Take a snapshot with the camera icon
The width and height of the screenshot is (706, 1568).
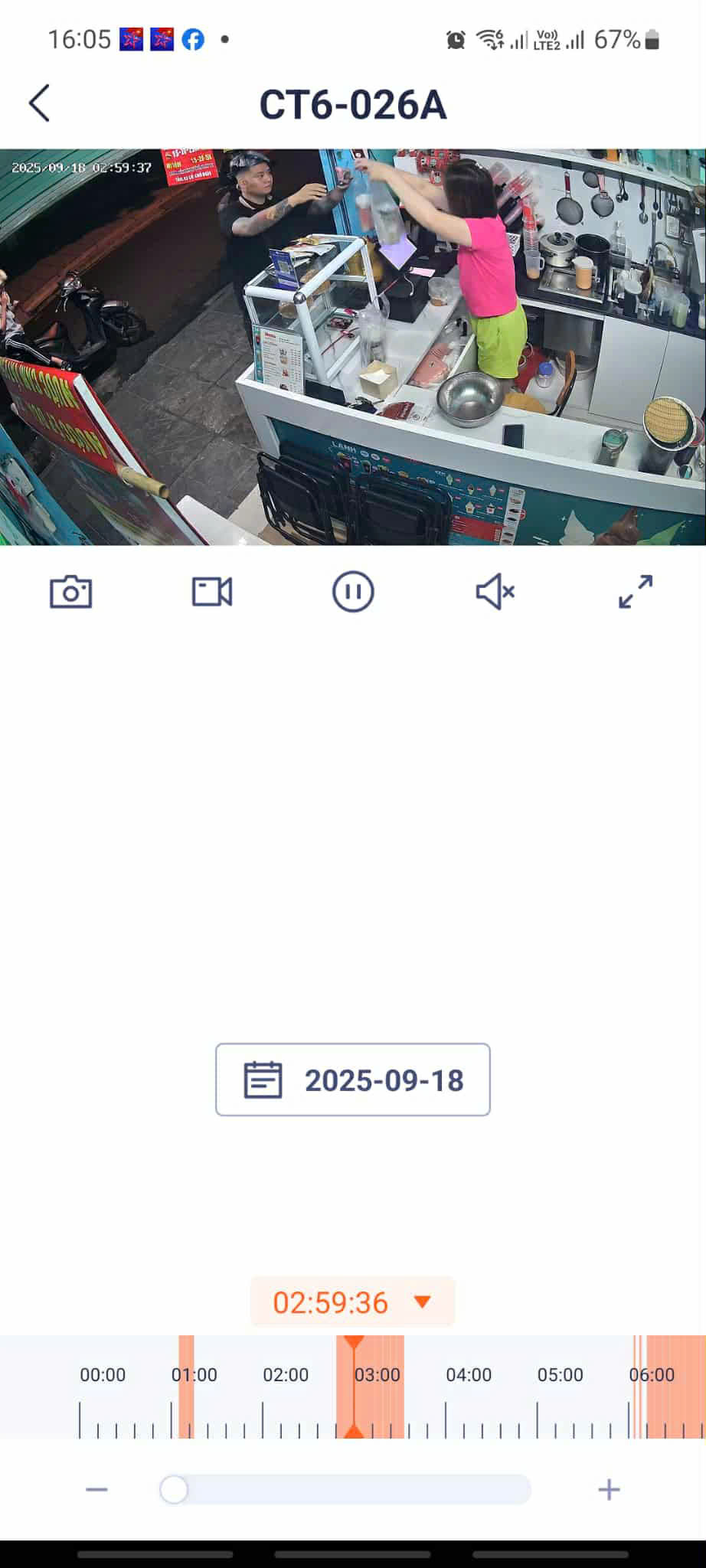click(70, 592)
